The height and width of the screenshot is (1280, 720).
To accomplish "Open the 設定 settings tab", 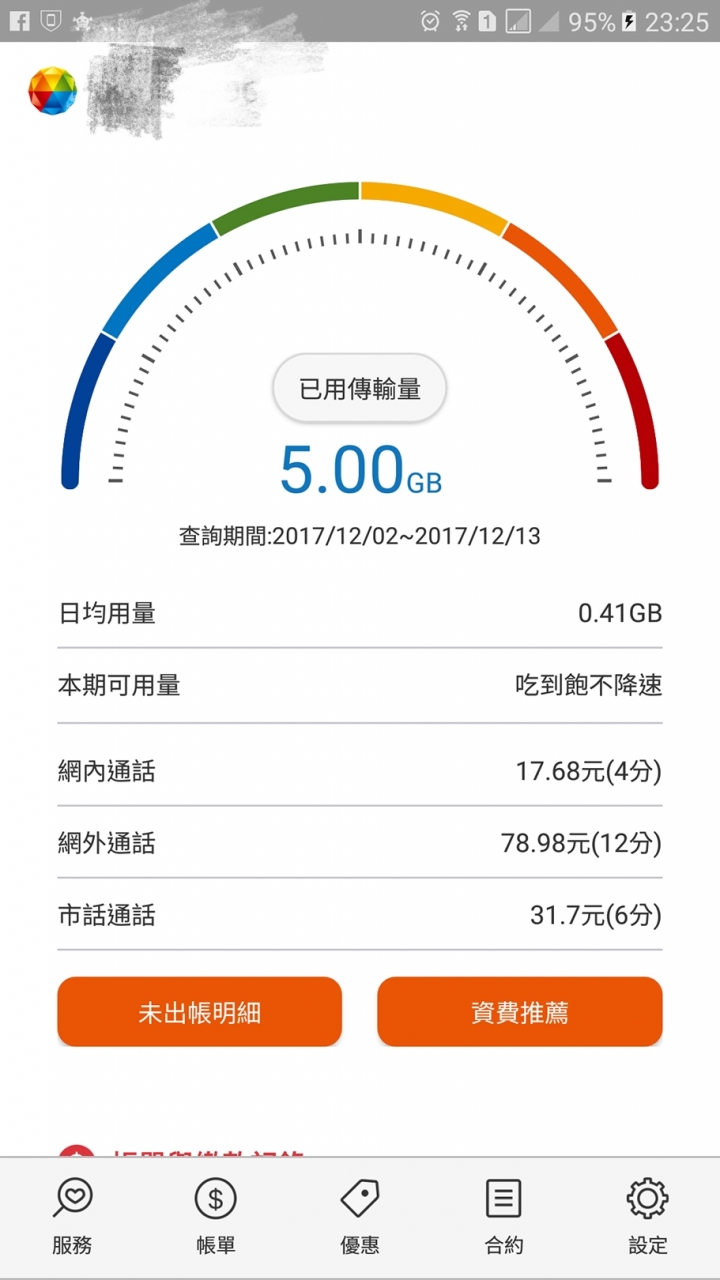I will click(x=648, y=1217).
